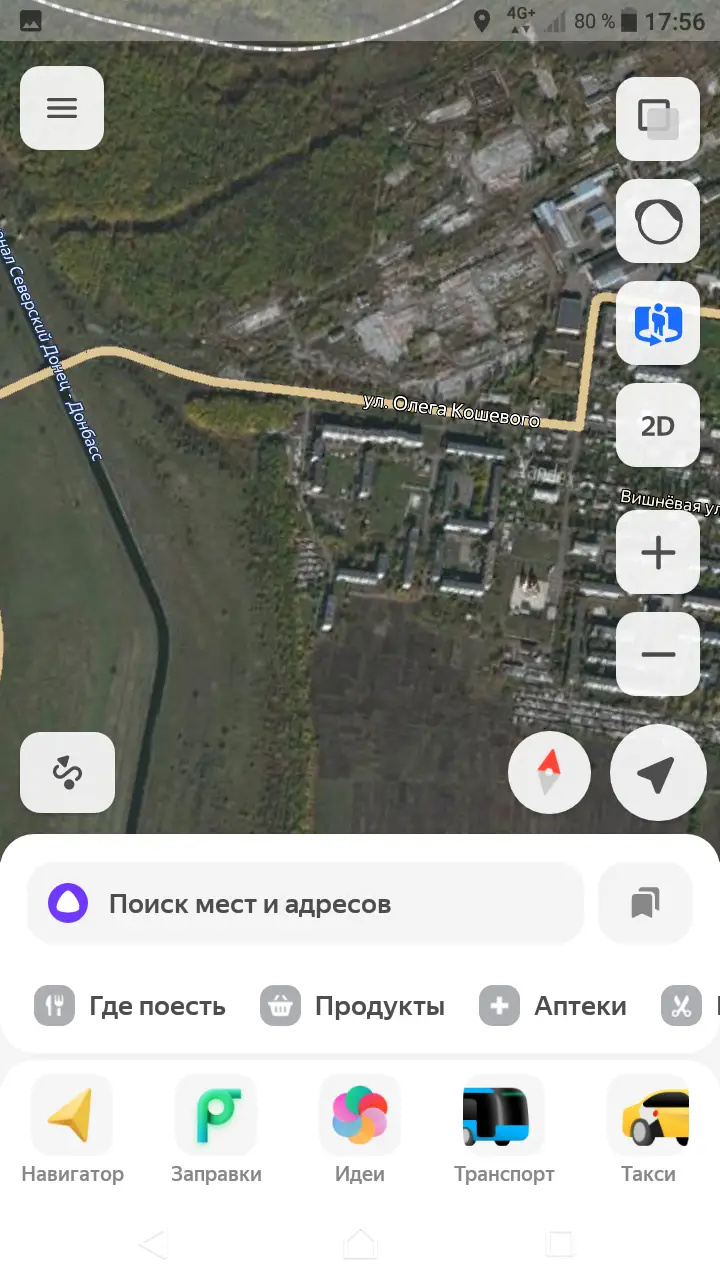Image resolution: width=720 pixels, height=1280 pixels.
Task: Tap the round weather or traffic indicator button
Action: coord(657,221)
